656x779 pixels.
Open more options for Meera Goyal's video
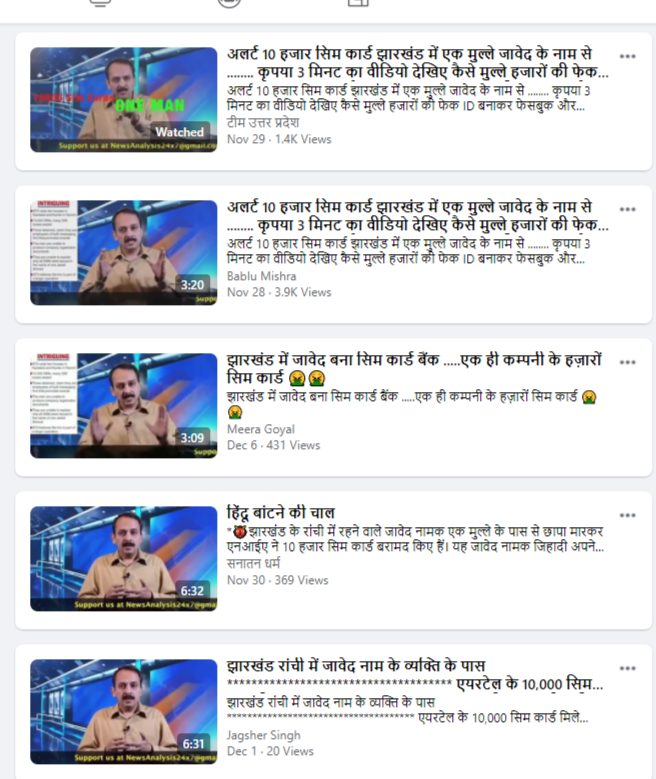point(627,362)
